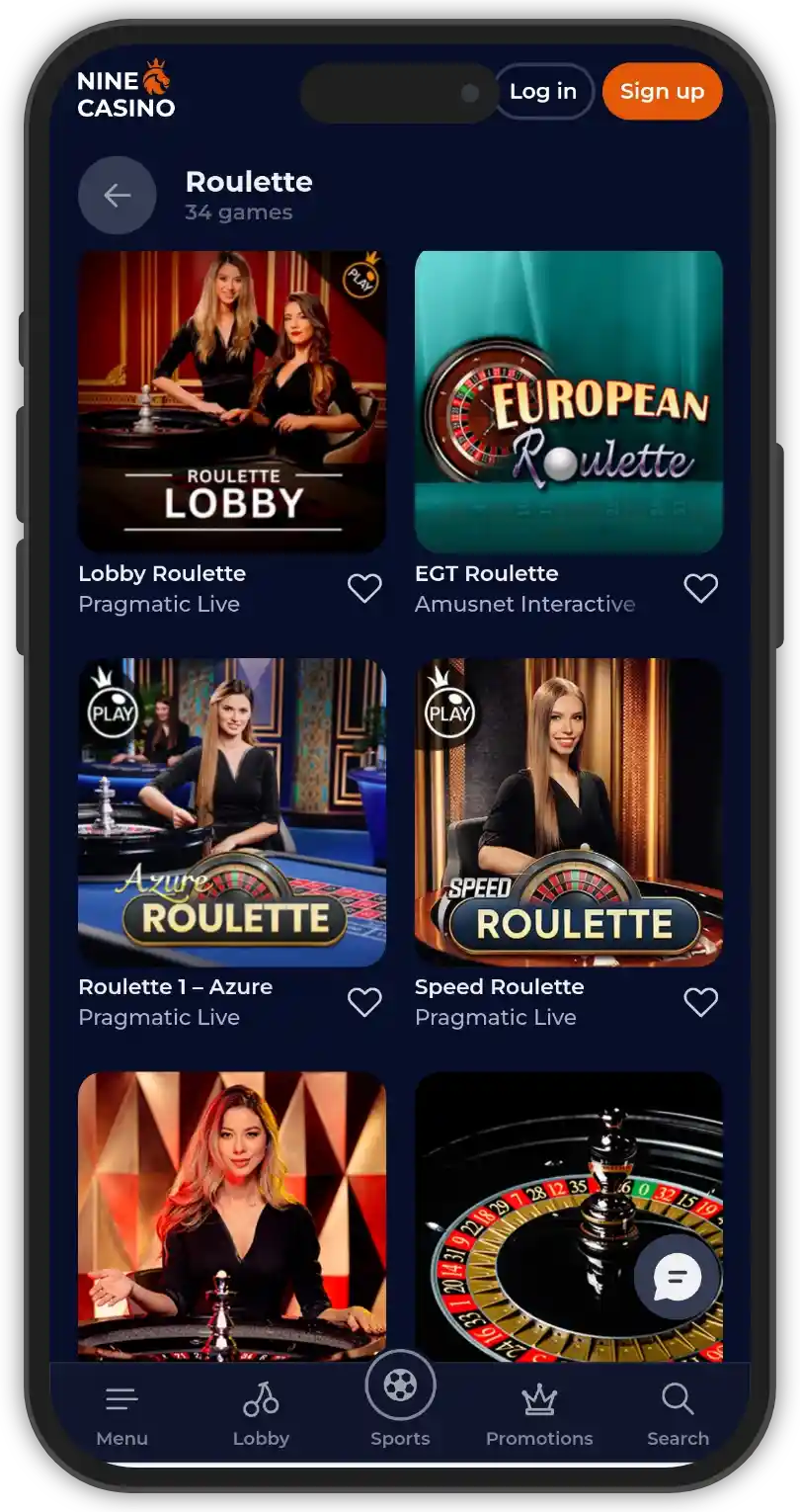This screenshot has height=1512, width=800.
Task: Open the Lobby Roulette game
Action: (232, 401)
